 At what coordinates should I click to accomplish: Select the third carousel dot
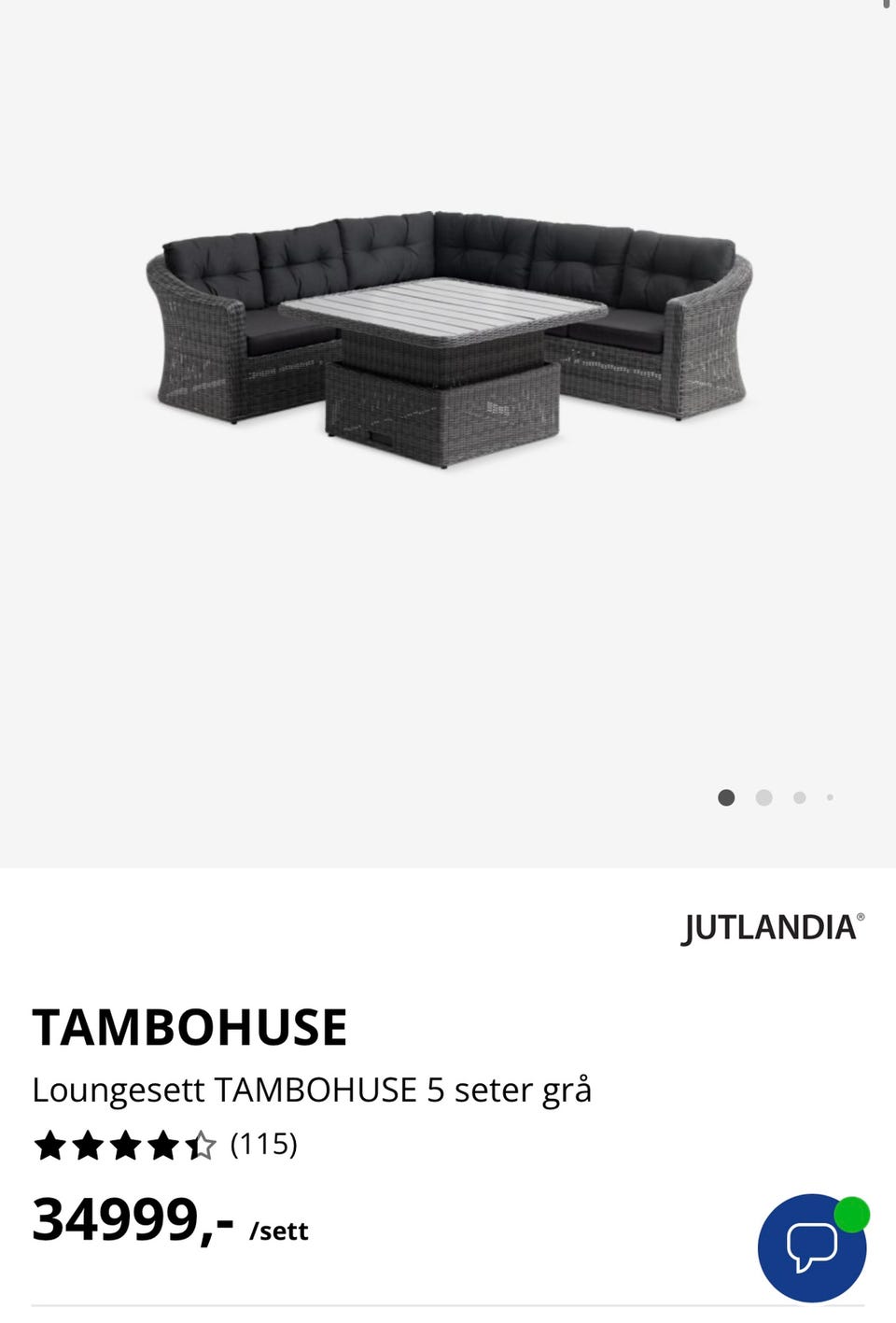(799, 797)
